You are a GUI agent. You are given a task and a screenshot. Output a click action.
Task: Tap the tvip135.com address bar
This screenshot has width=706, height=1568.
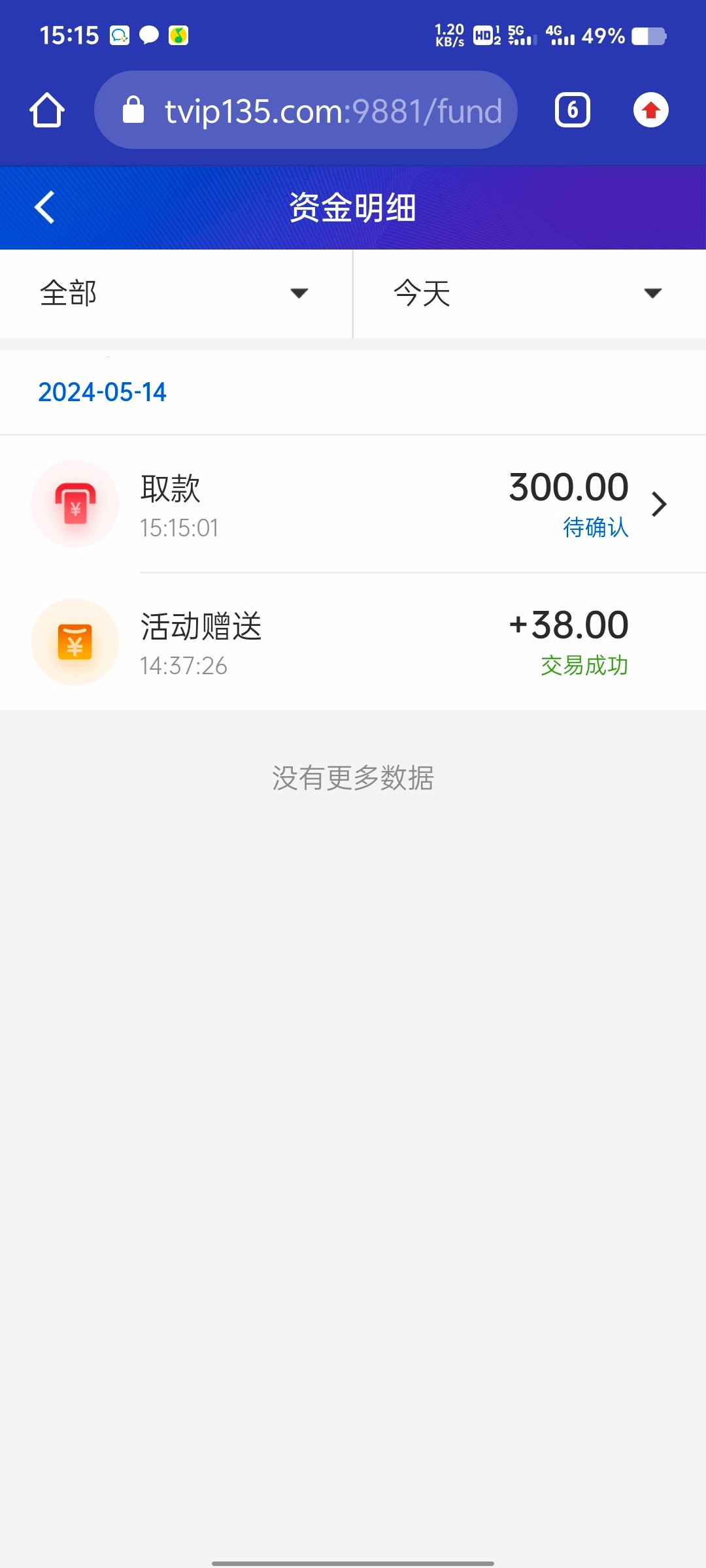(x=306, y=110)
